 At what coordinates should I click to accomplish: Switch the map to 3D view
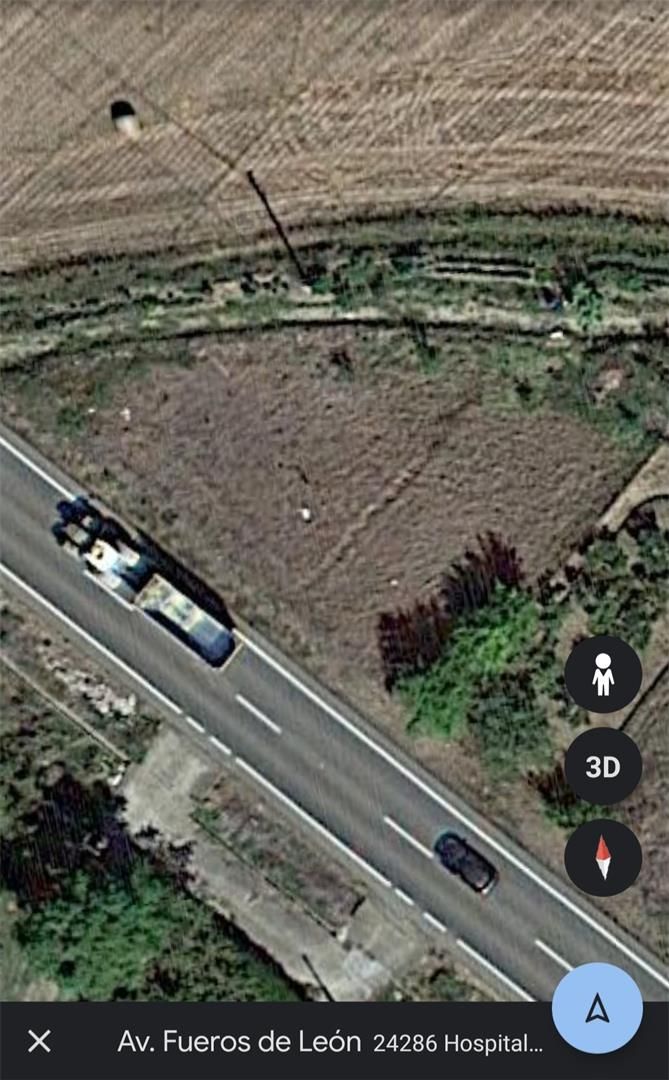(x=602, y=767)
